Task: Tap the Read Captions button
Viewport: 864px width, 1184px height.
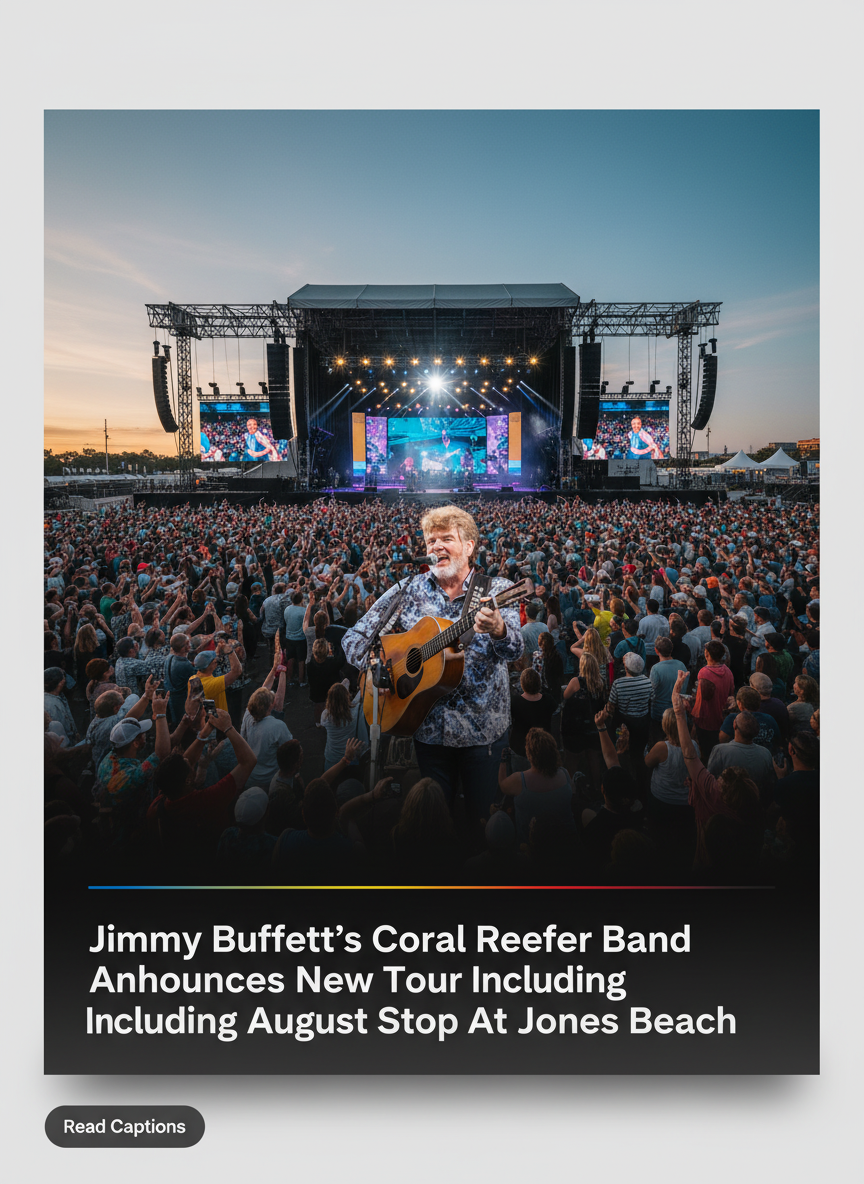Action: click(124, 1126)
